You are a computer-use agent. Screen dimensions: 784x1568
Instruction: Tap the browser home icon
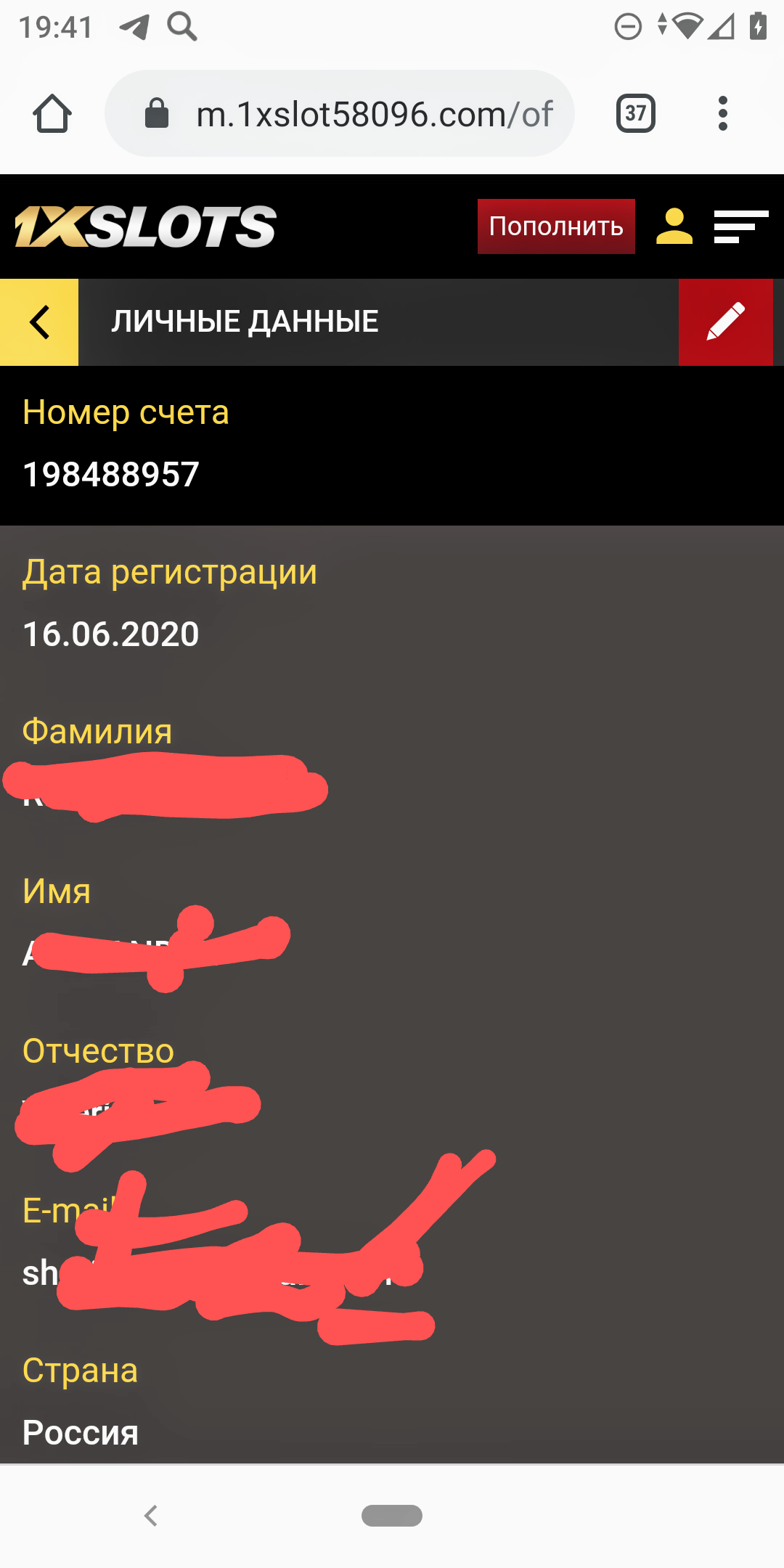[x=52, y=114]
